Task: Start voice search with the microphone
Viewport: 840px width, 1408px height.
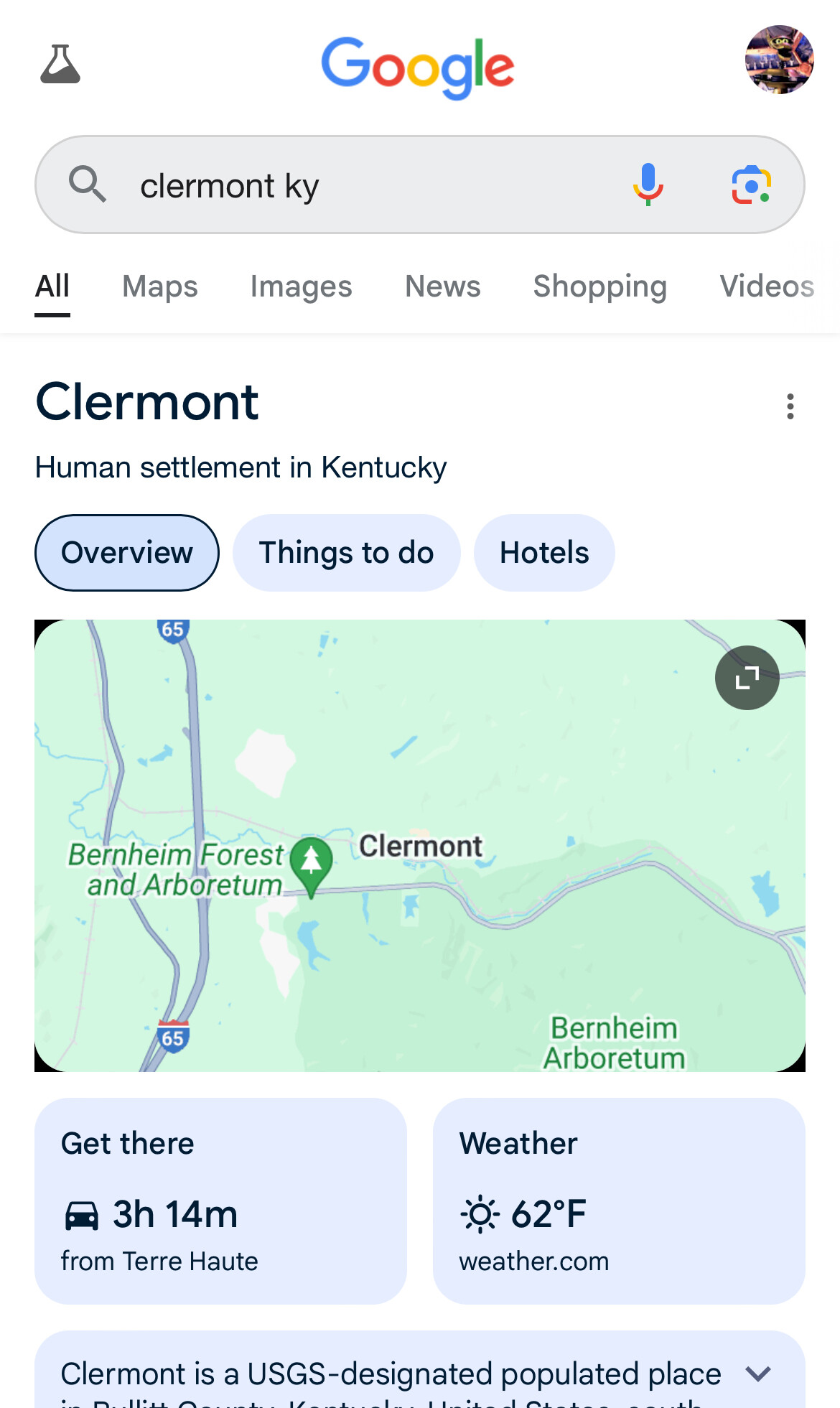Action: coord(648,185)
